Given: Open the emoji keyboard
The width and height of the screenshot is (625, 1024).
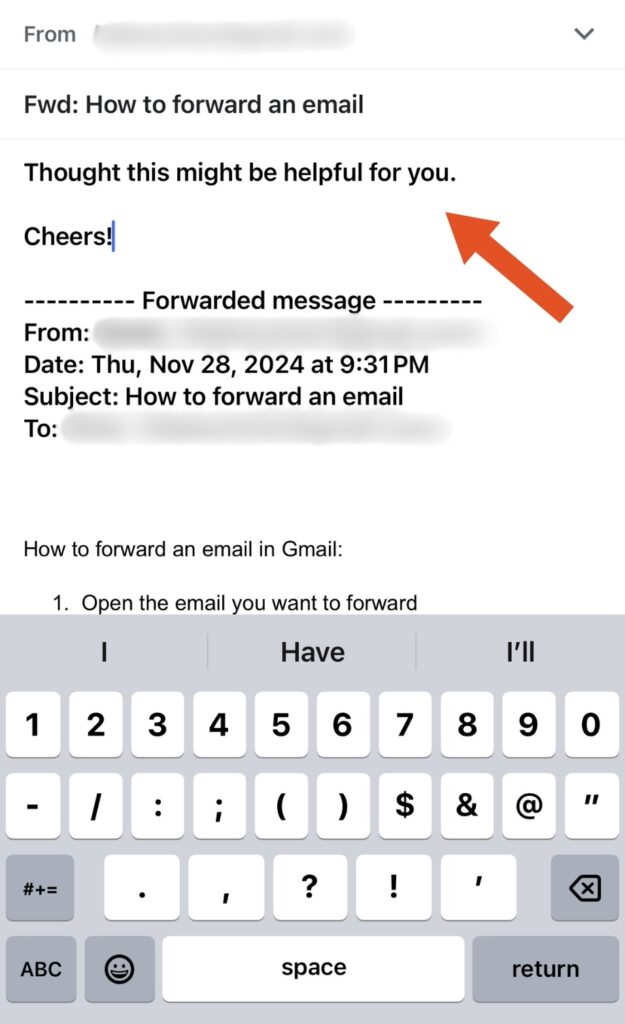Looking at the screenshot, I should [120, 969].
